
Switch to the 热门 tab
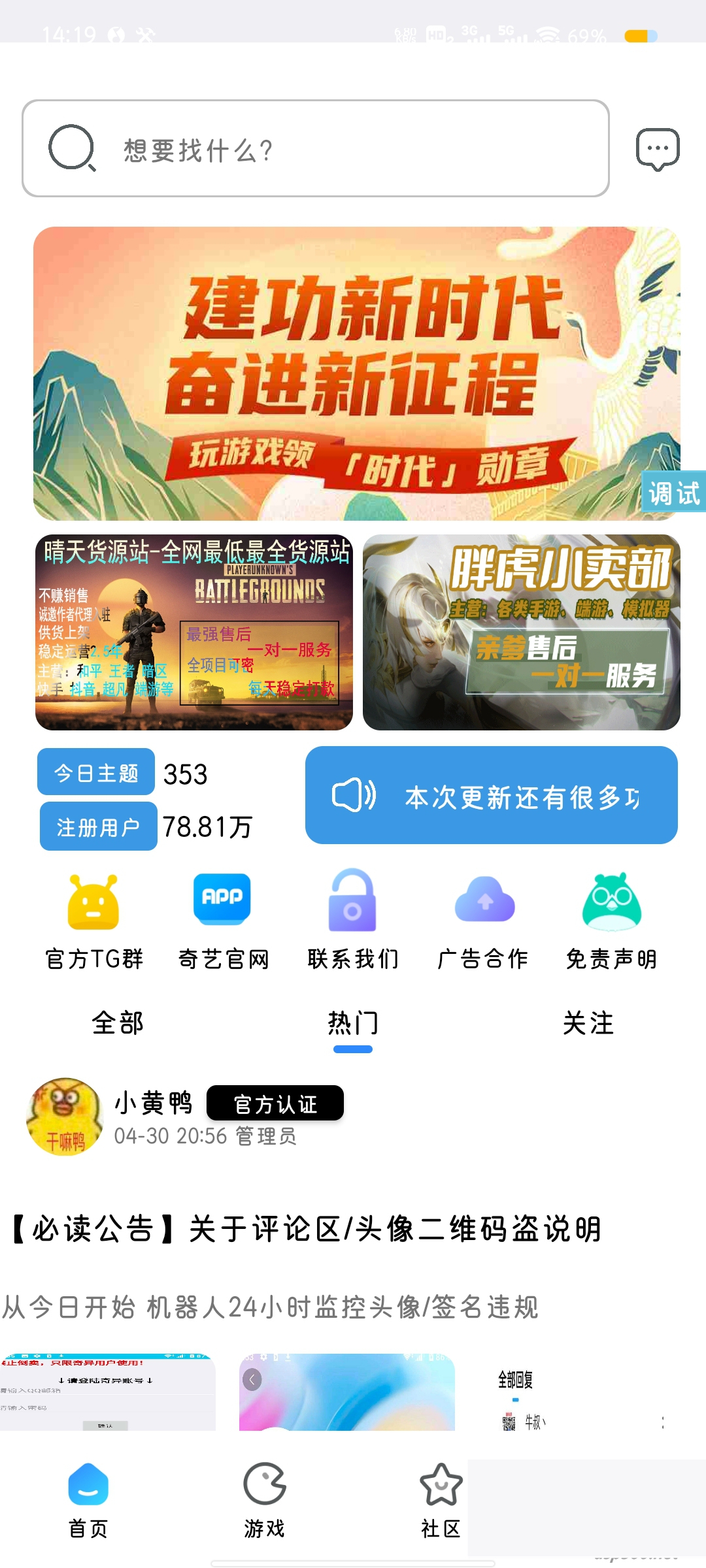click(352, 1023)
